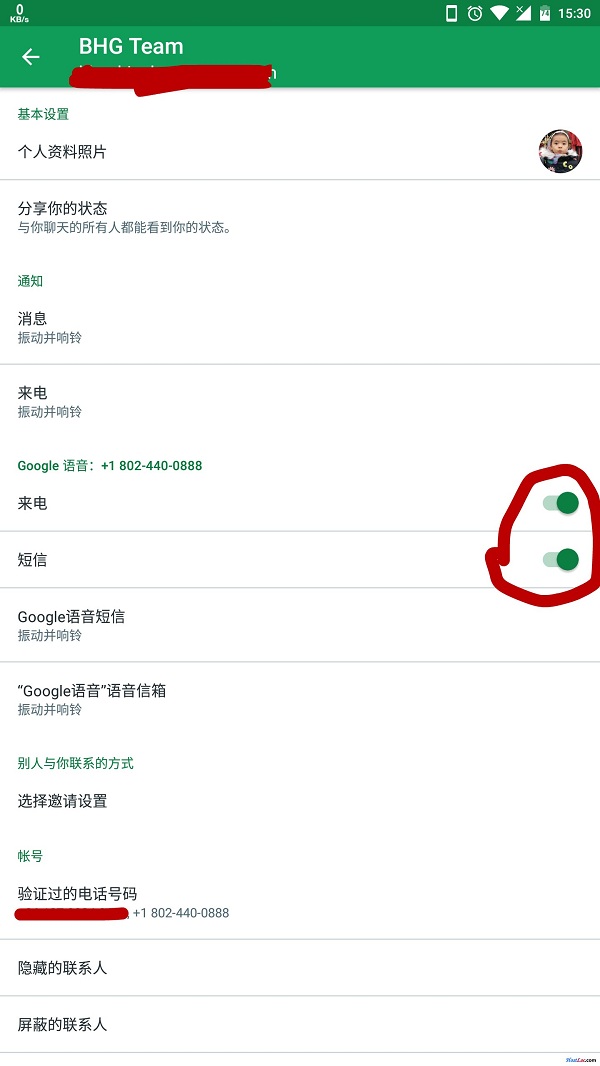Open "Google语音"语音信箱 settings
The image size is (600, 1066).
click(x=300, y=699)
